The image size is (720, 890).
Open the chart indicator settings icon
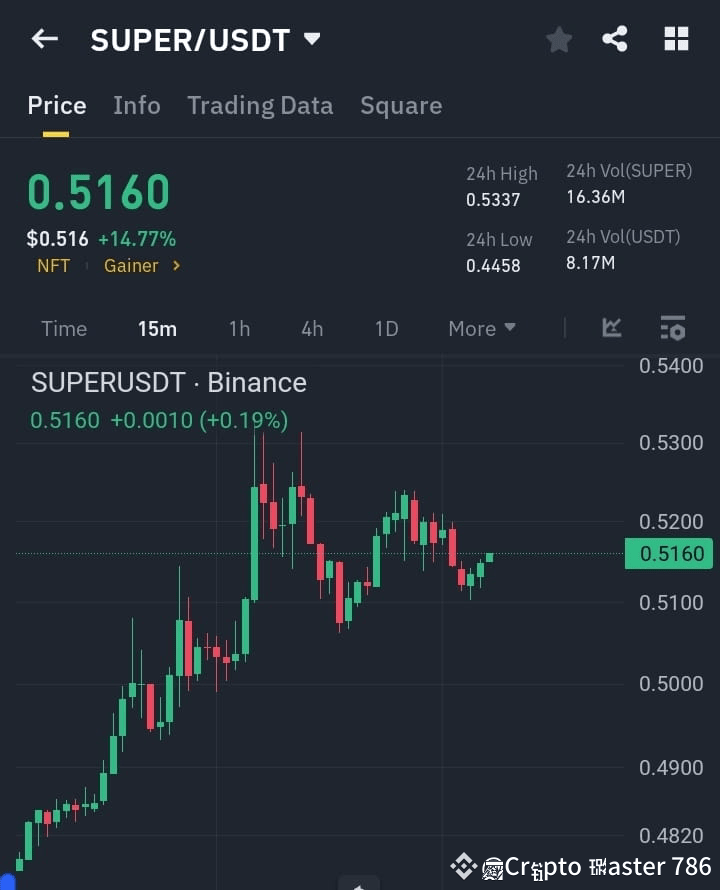pos(672,328)
